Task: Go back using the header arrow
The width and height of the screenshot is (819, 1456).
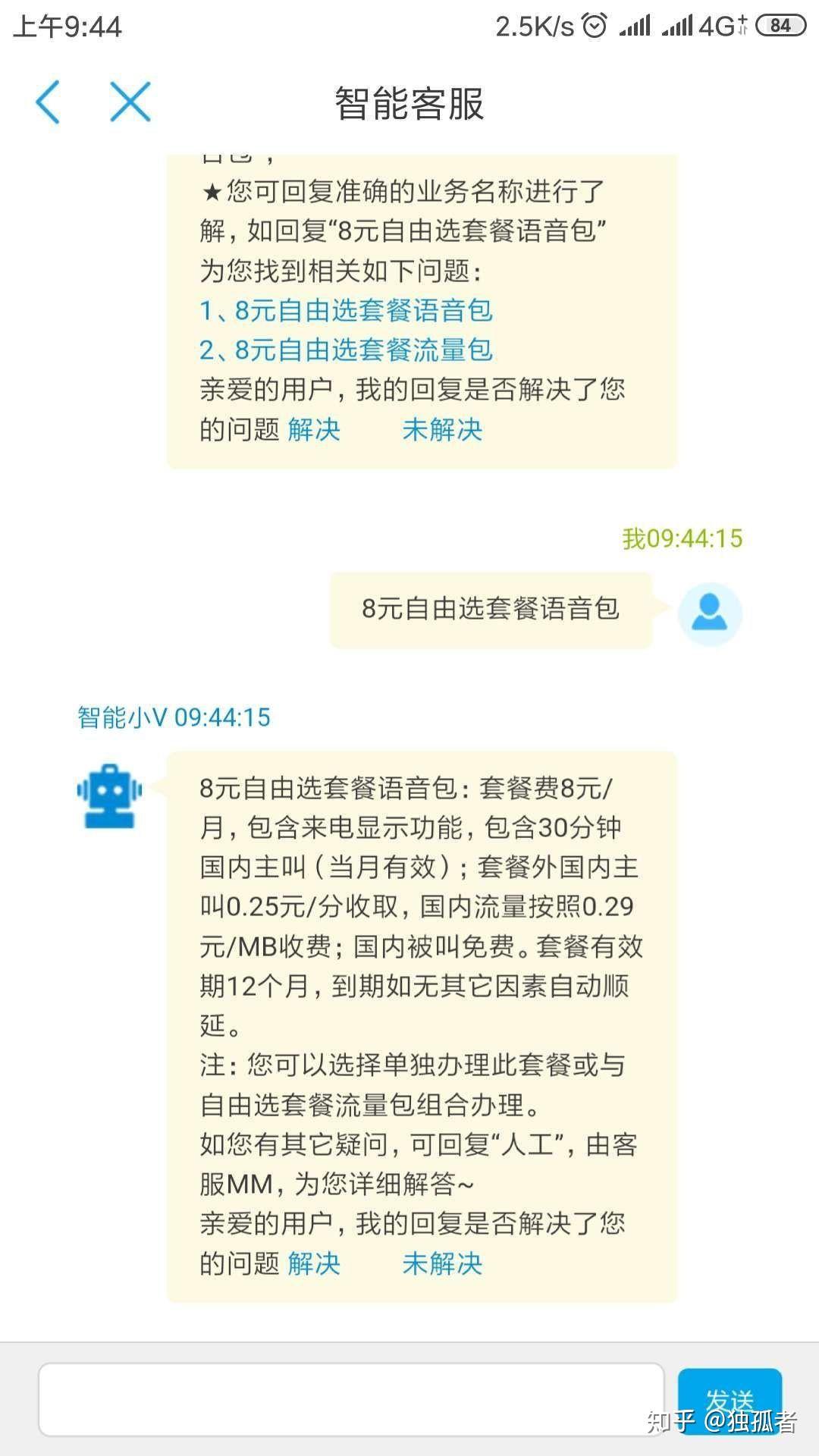Action: [x=48, y=102]
